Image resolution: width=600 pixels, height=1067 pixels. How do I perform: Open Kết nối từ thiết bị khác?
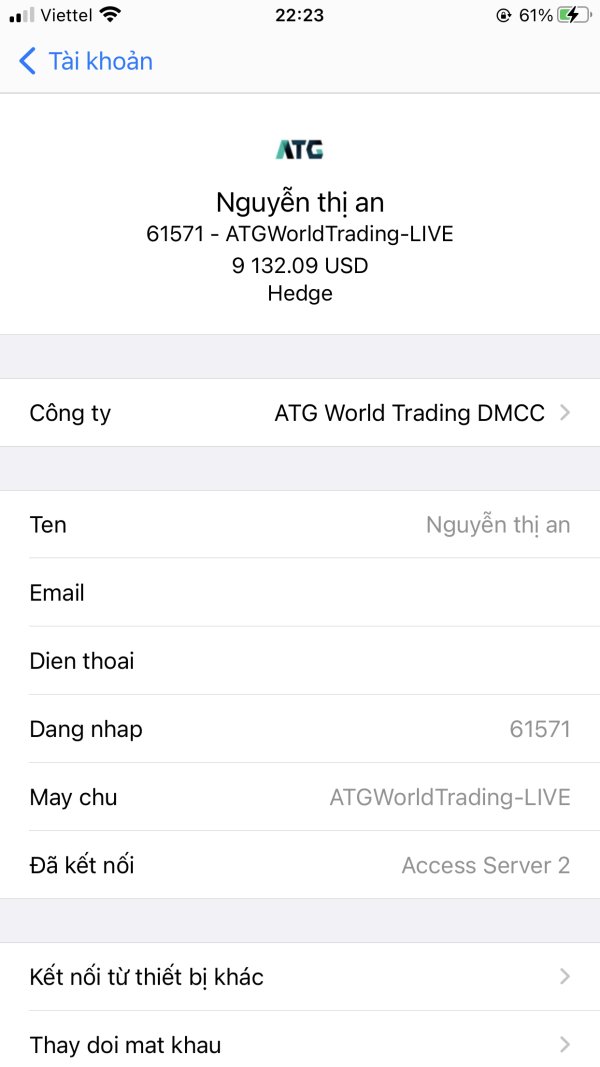[x=300, y=976]
